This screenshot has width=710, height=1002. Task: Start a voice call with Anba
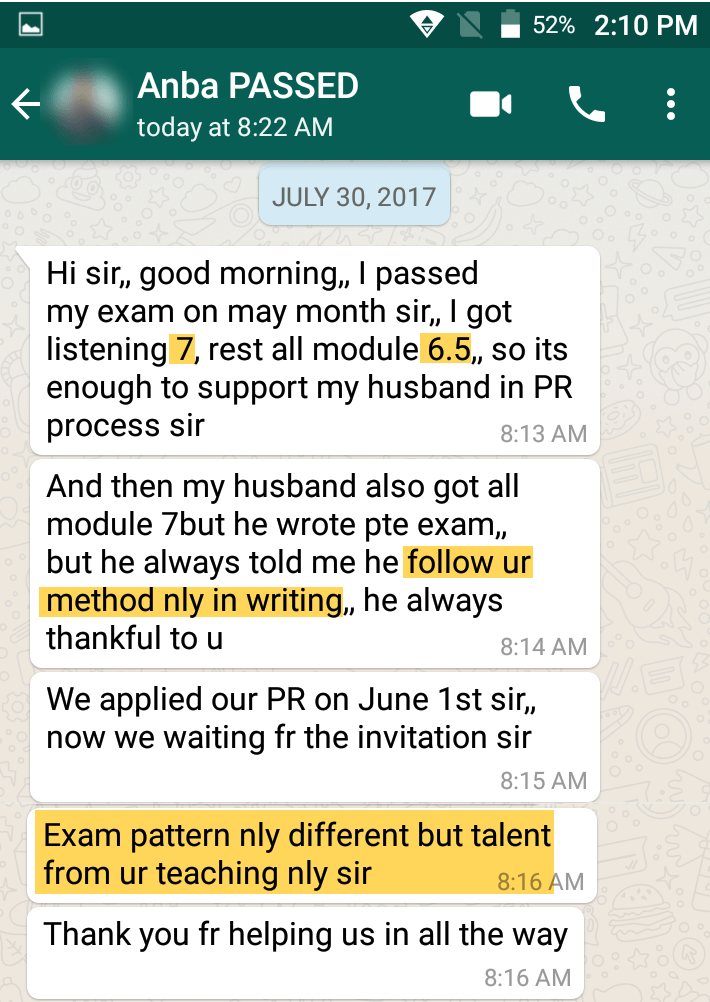[586, 104]
